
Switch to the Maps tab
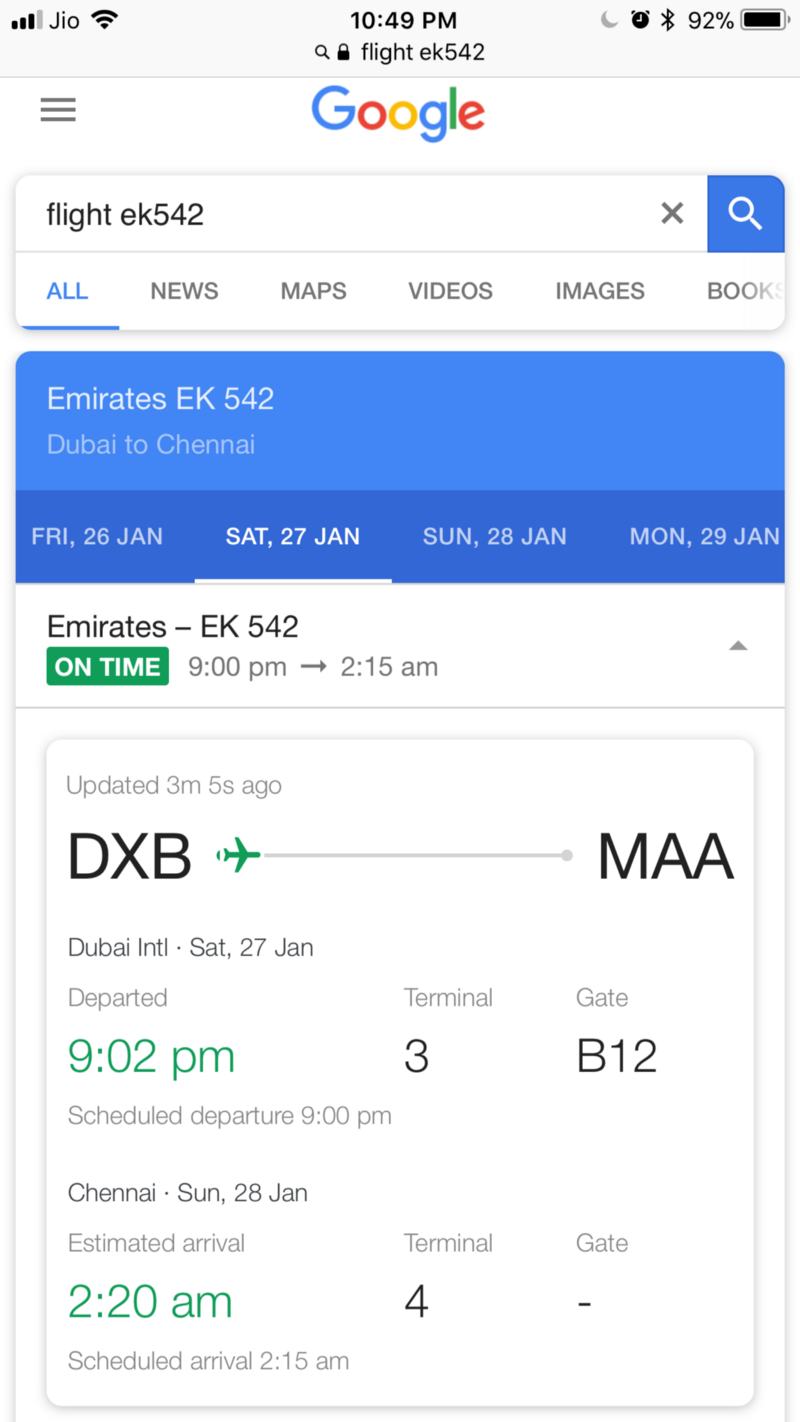tap(313, 291)
